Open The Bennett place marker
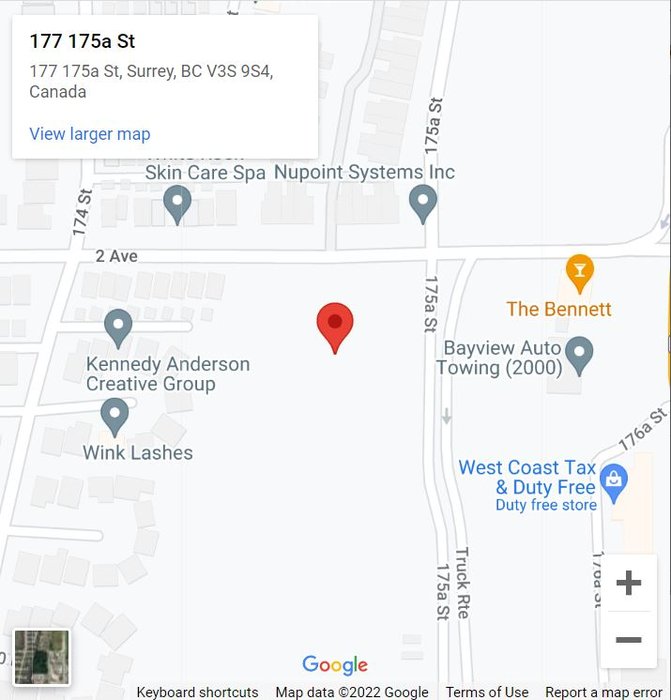671x700 pixels. coord(579,271)
